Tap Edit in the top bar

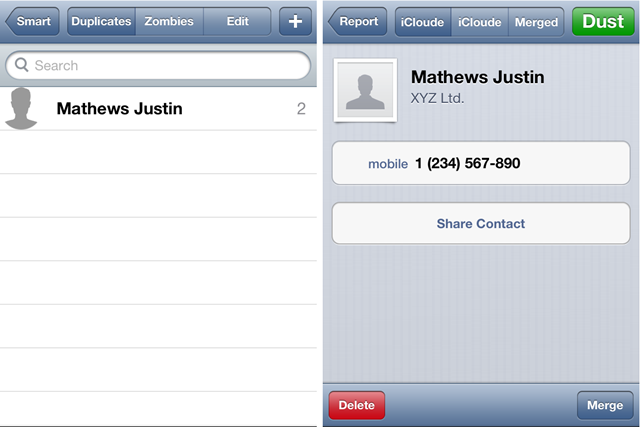pyautogui.click(x=238, y=21)
